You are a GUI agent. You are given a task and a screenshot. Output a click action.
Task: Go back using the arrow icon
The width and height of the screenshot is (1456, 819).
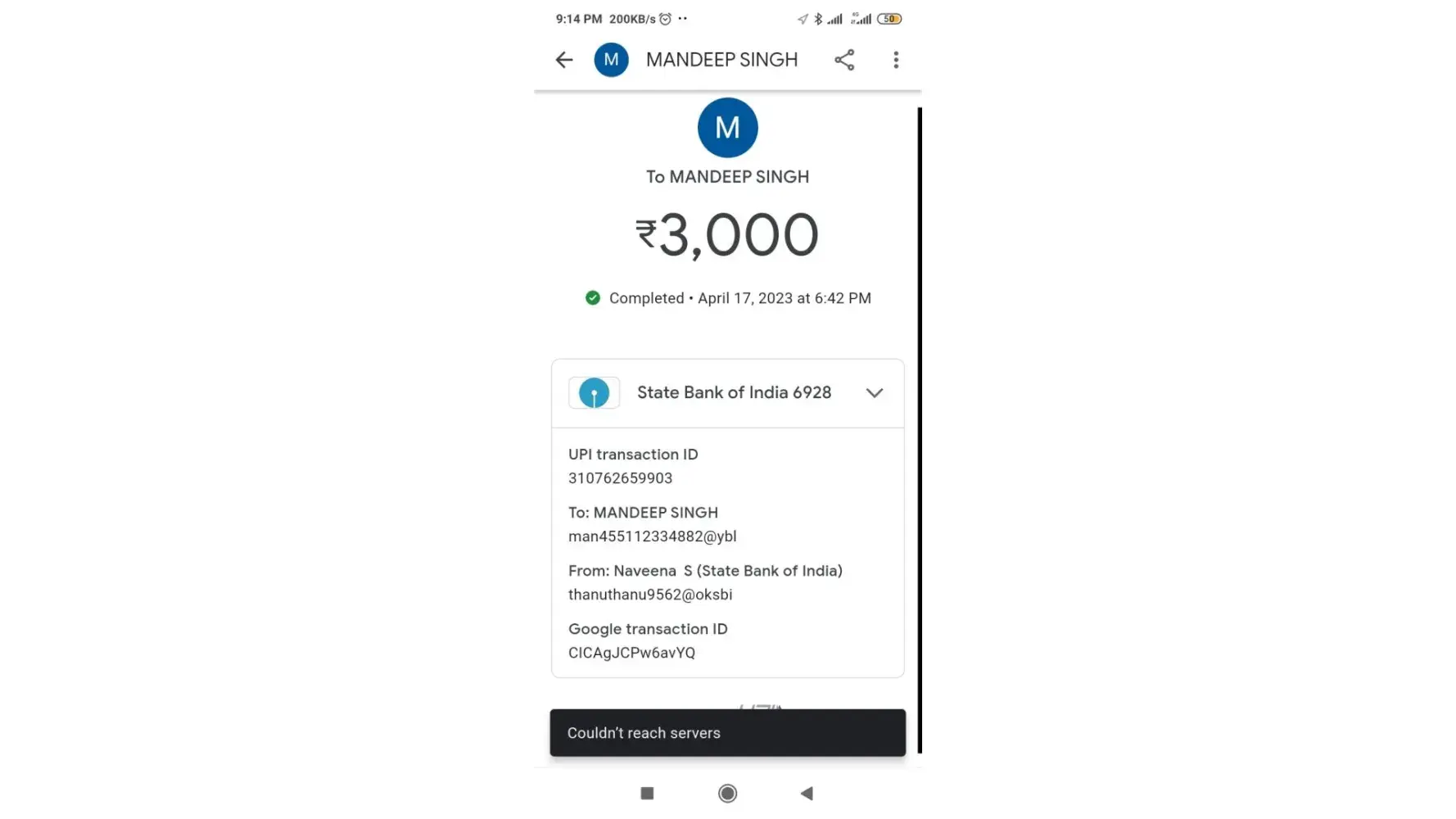coord(563,60)
